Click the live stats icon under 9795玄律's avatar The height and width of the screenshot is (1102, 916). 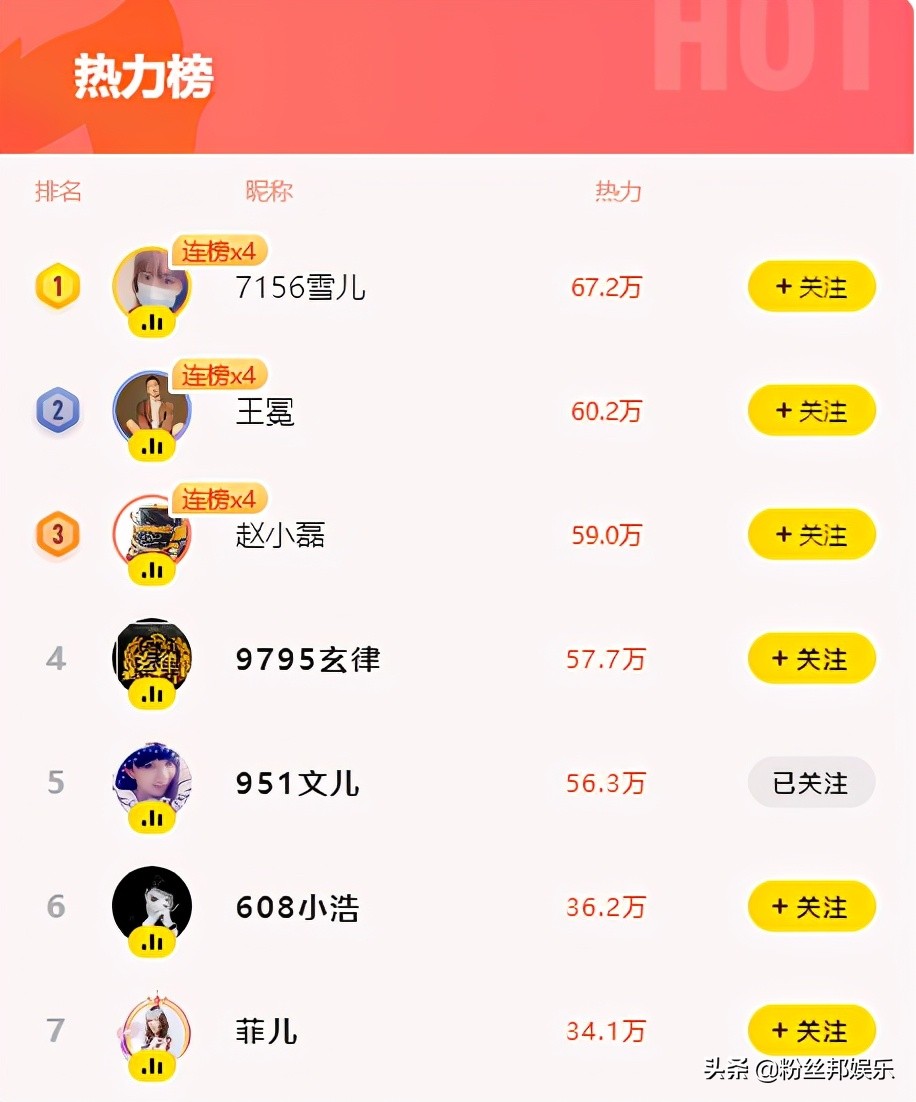[151, 694]
